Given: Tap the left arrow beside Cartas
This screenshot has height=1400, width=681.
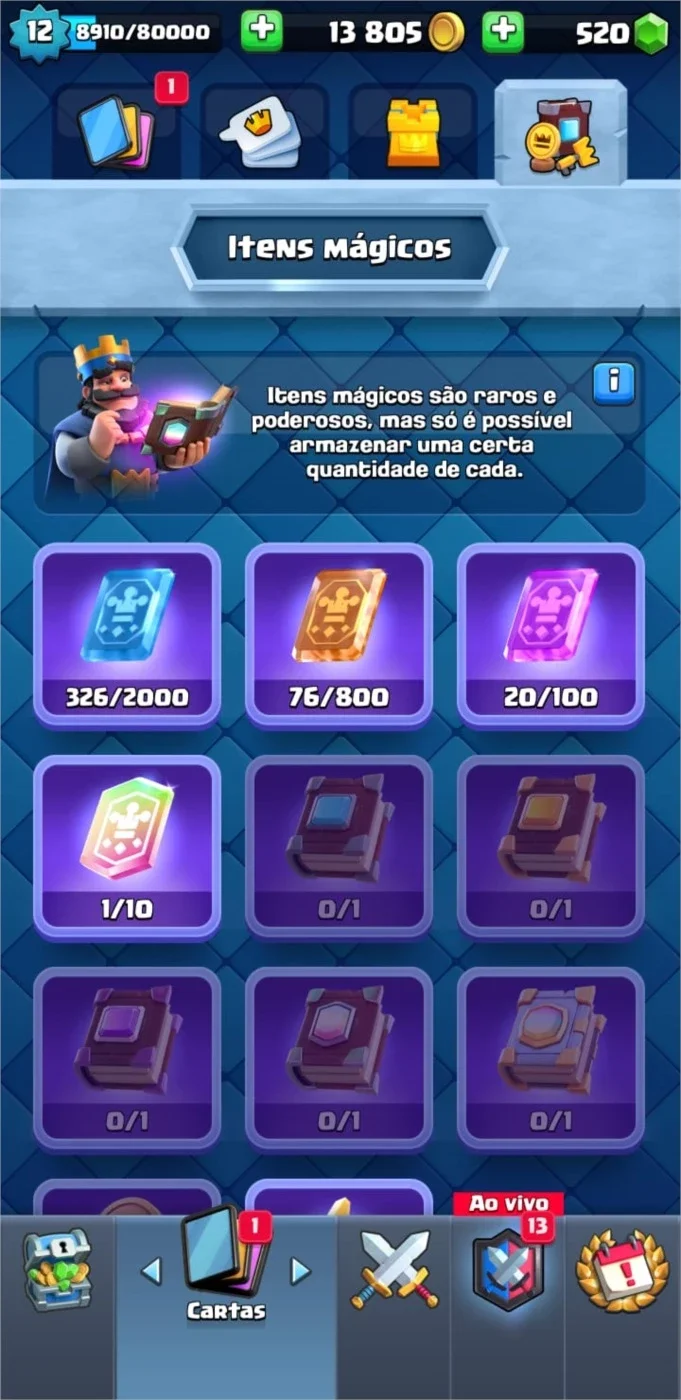Looking at the screenshot, I should (151, 1271).
